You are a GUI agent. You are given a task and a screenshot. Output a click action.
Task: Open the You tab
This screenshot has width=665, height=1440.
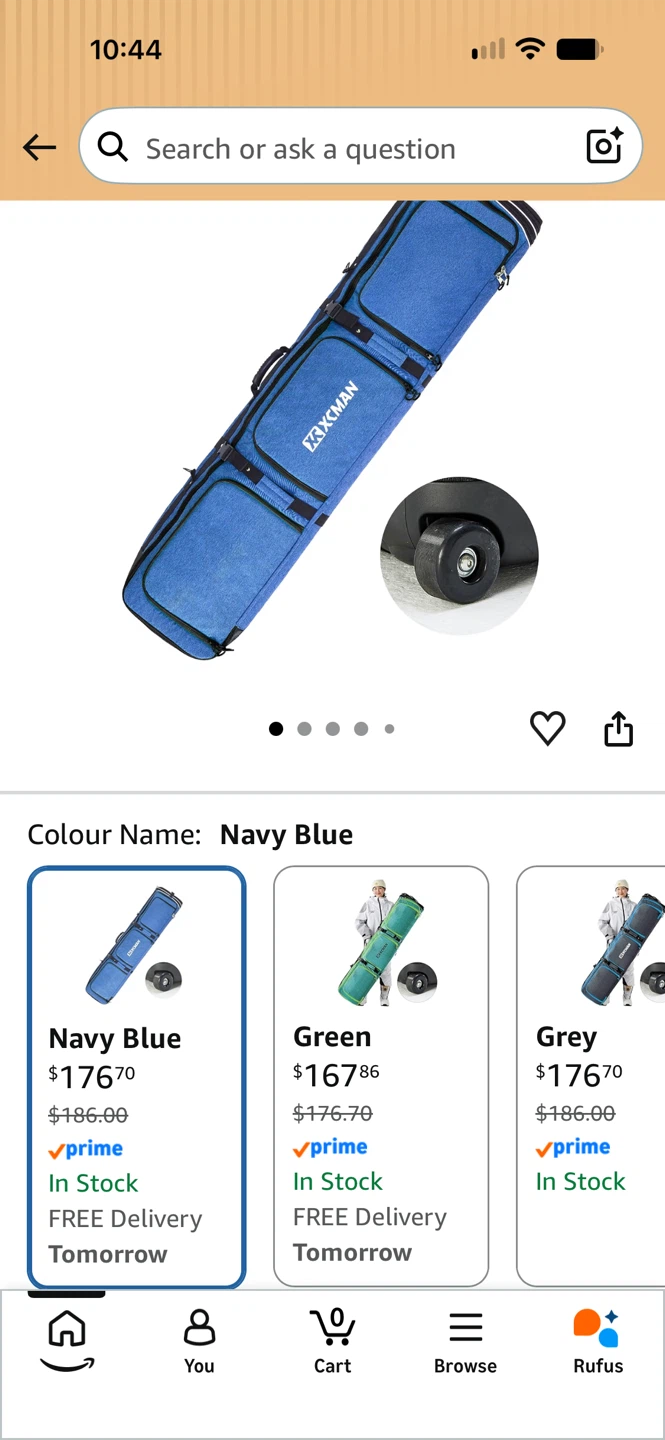(199, 1342)
